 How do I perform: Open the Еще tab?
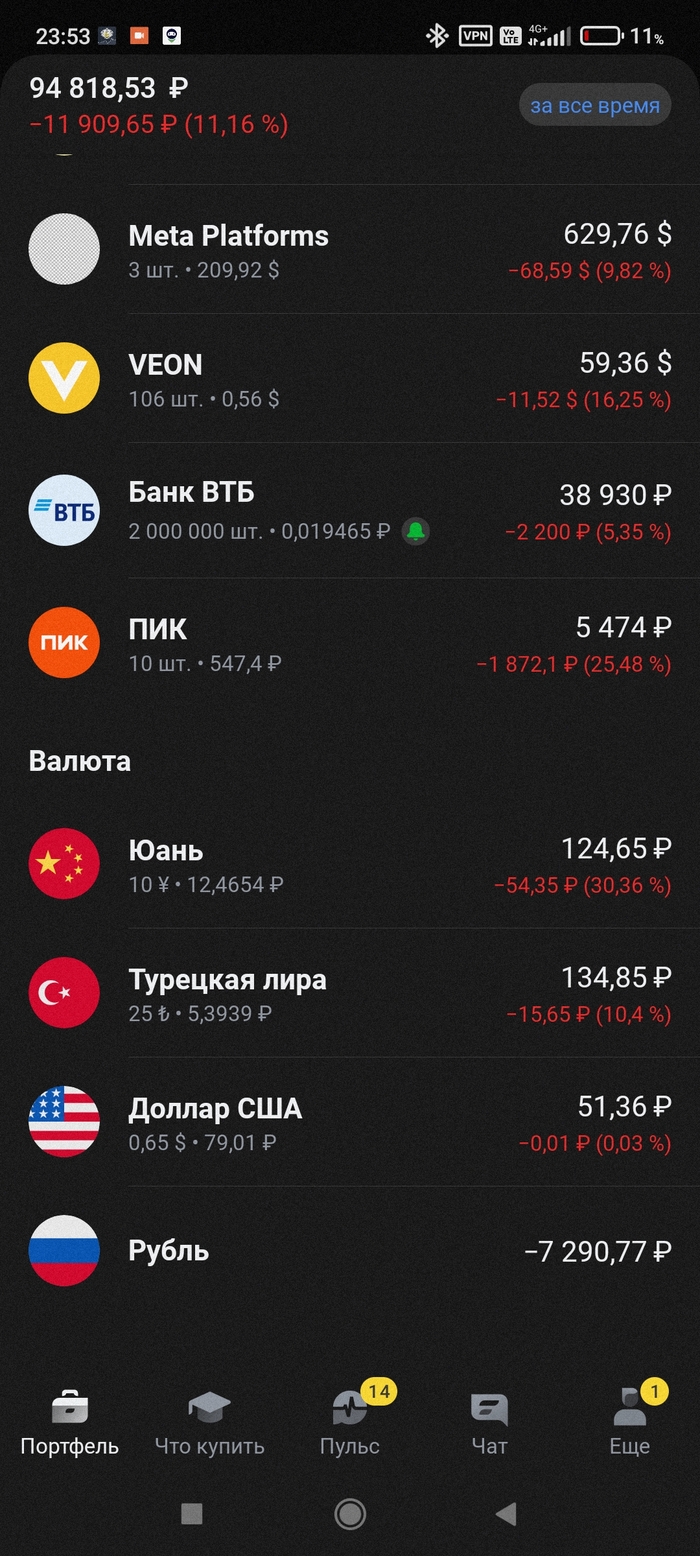pyautogui.click(x=630, y=1423)
